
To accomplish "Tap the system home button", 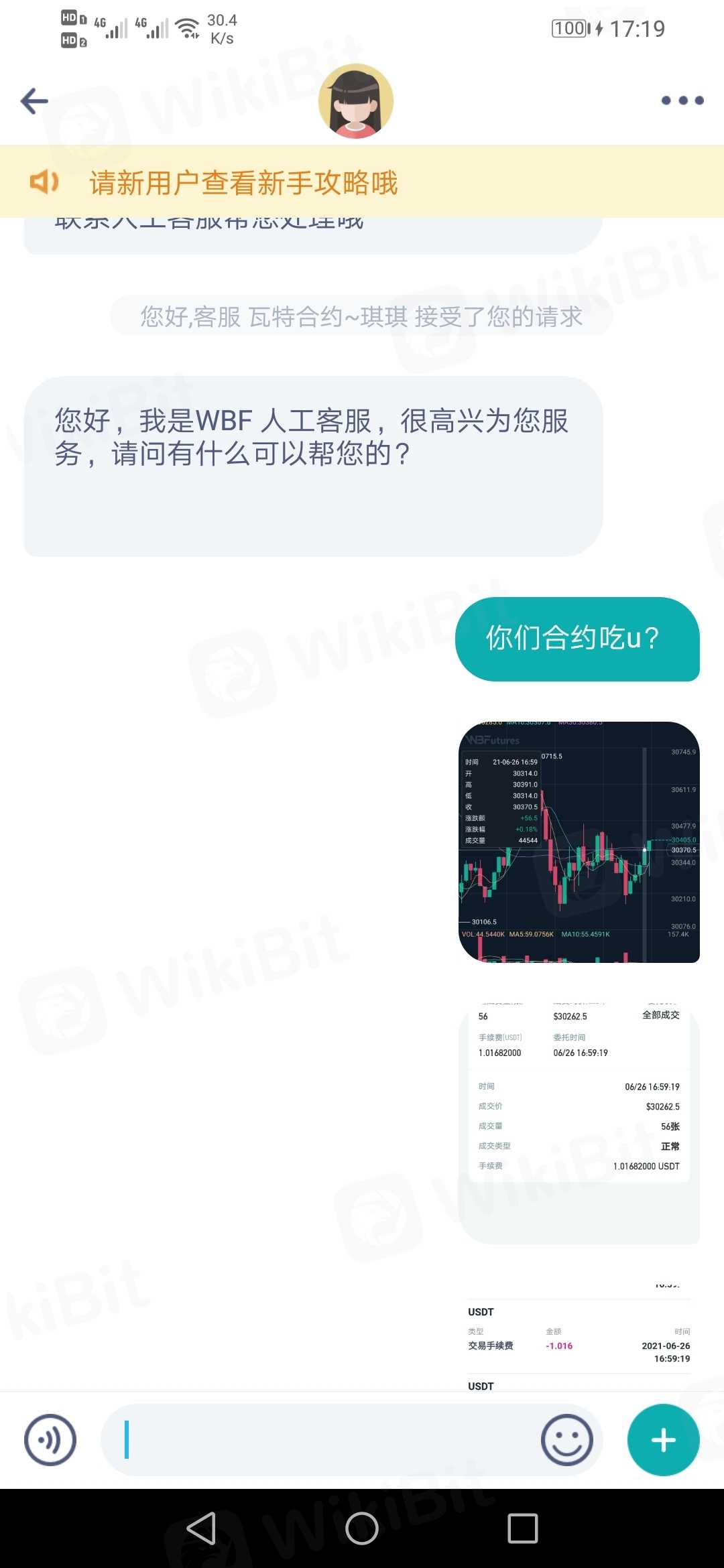I will pos(362,1528).
